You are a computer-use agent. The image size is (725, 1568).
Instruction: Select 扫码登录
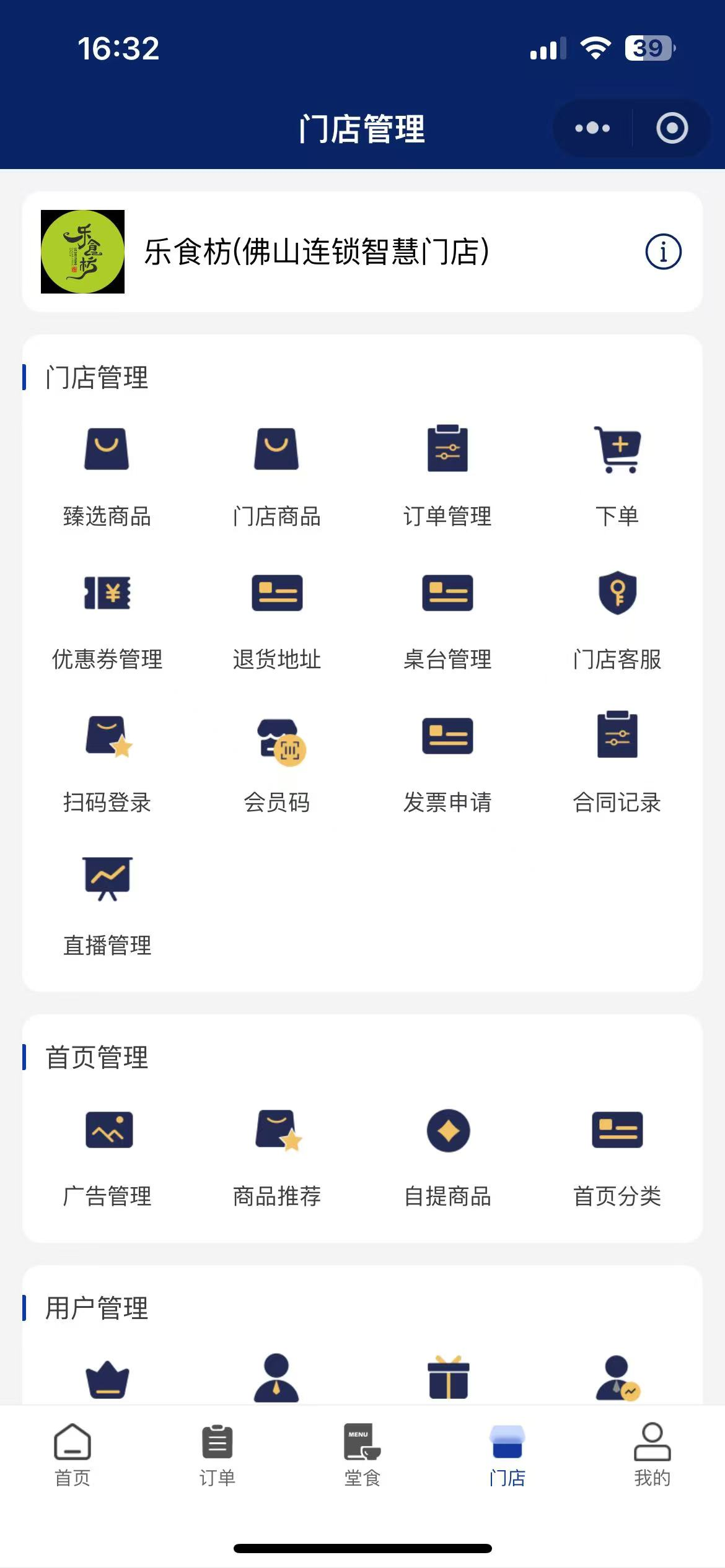pos(107,763)
